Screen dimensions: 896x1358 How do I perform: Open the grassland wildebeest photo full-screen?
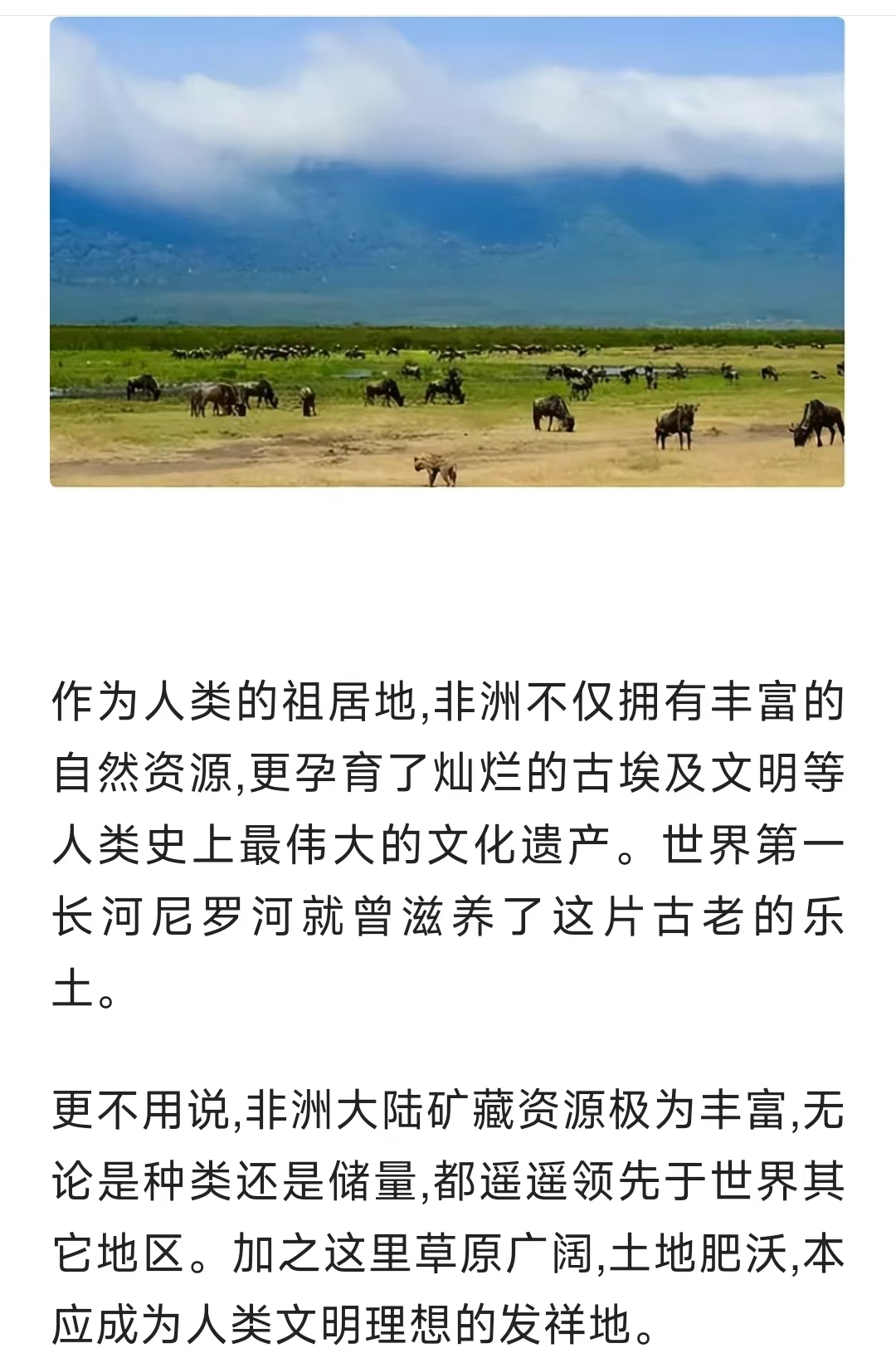447,252
